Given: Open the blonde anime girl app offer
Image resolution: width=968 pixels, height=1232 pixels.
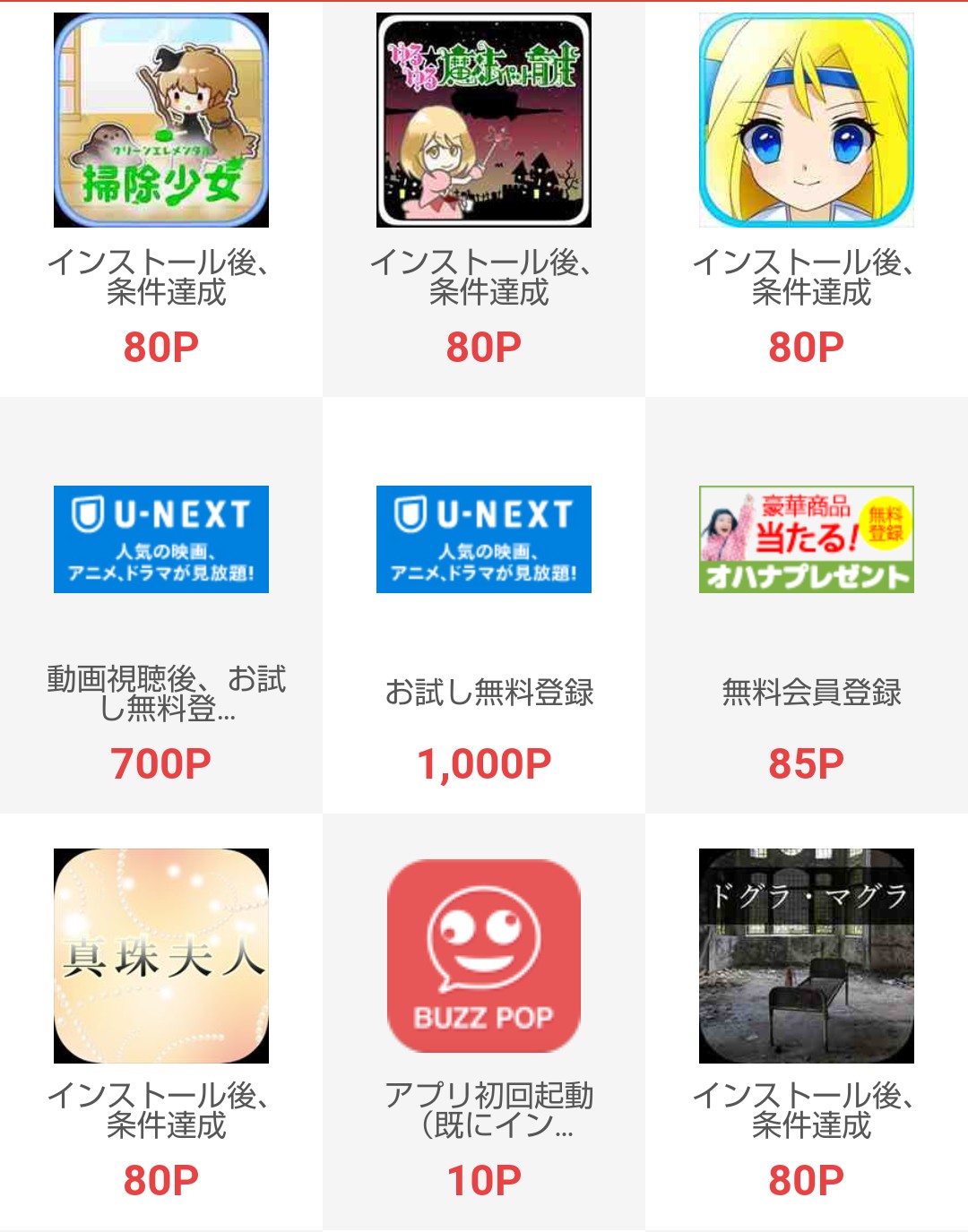Looking at the screenshot, I should [x=807, y=120].
